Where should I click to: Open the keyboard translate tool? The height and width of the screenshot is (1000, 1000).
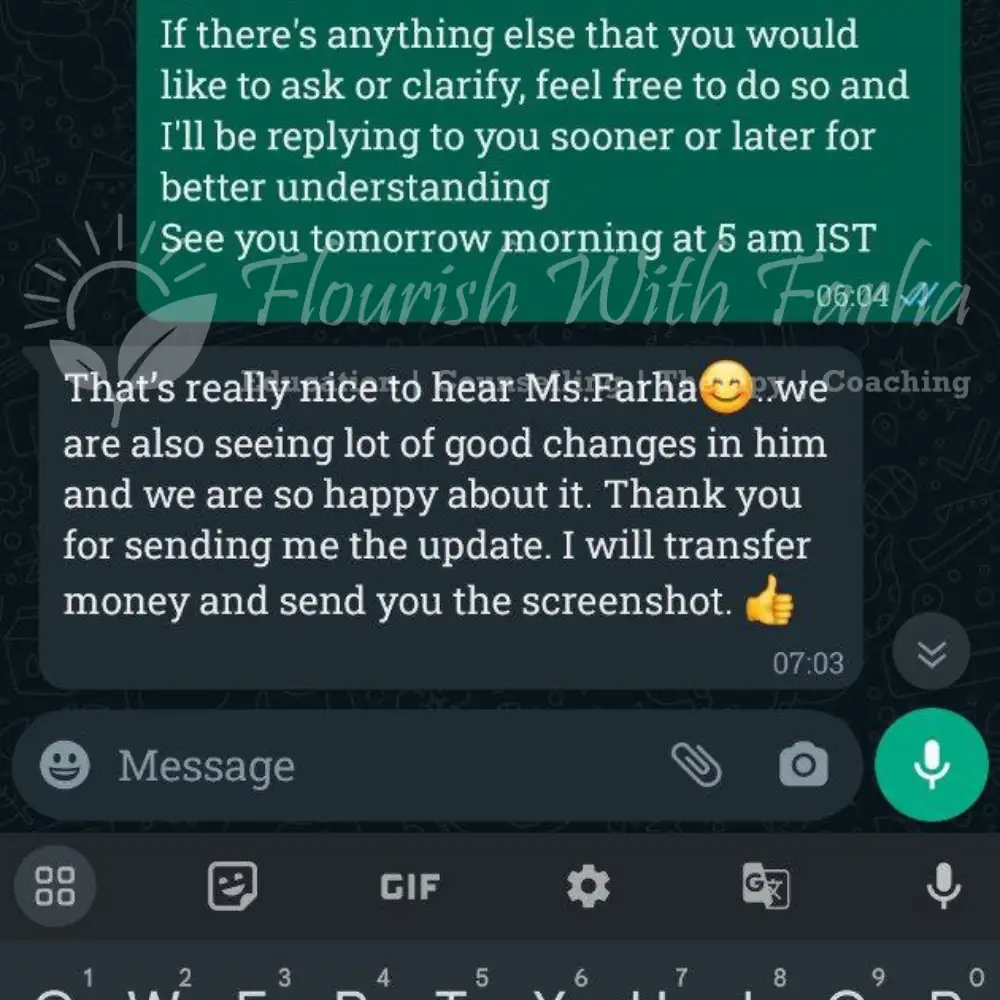pos(765,886)
